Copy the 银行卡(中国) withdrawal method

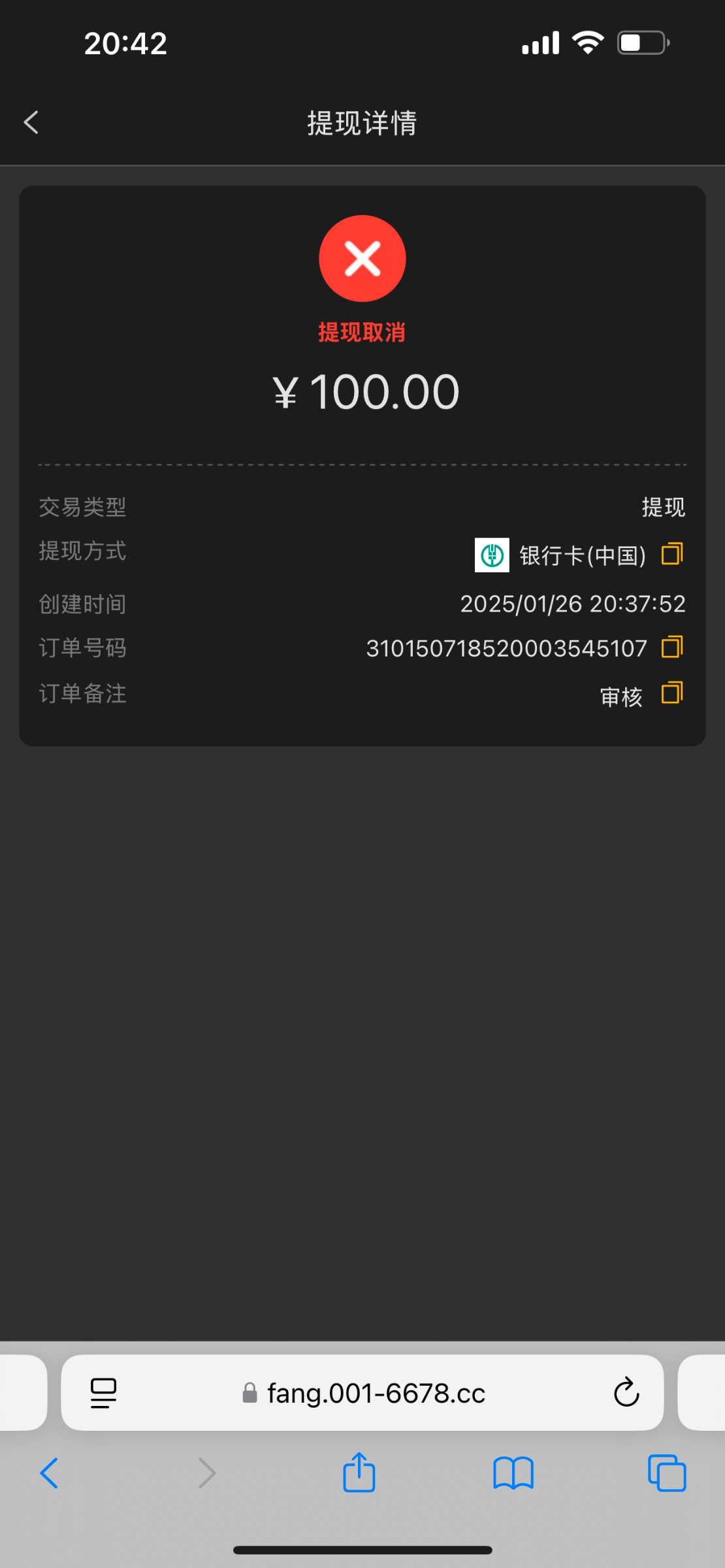pyautogui.click(x=672, y=553)
